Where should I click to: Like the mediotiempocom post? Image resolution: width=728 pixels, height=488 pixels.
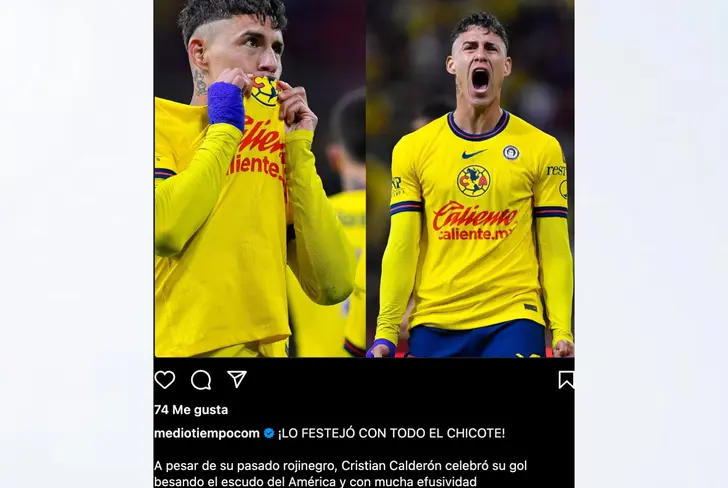pyautogui.click(x=165, y=380)
